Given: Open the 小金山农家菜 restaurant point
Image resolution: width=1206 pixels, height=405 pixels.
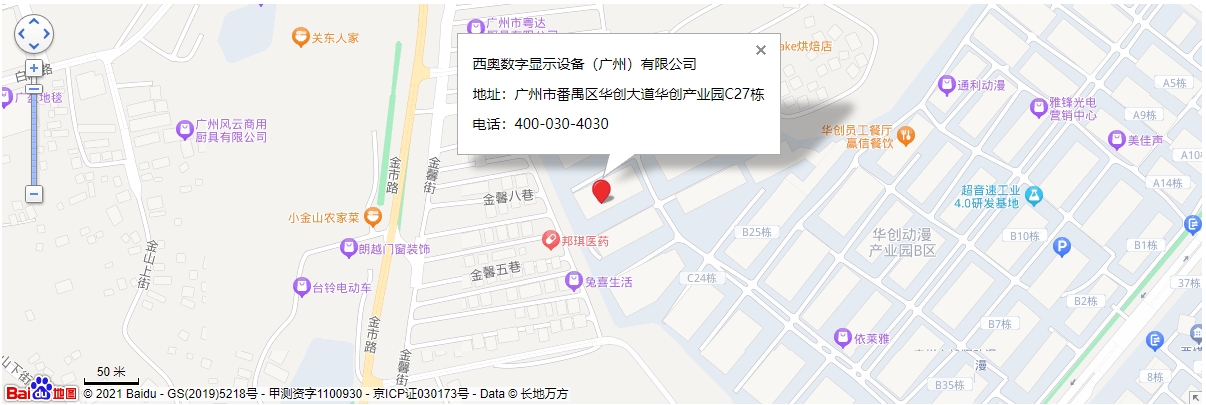Looking at the screenshot, I should click(x=373, y=216).
